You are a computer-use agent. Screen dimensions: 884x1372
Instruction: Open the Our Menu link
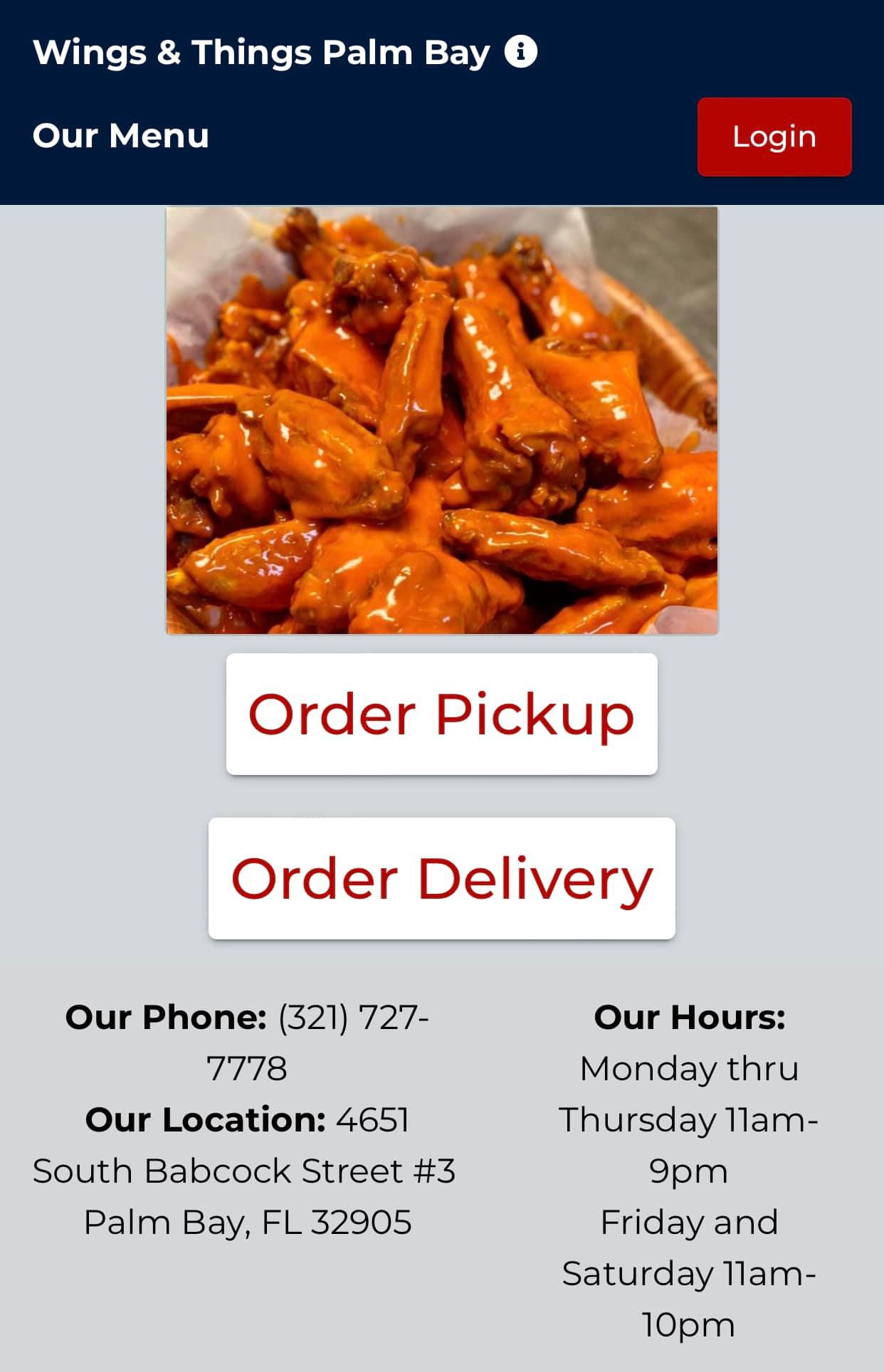click(x=121, y=135)
